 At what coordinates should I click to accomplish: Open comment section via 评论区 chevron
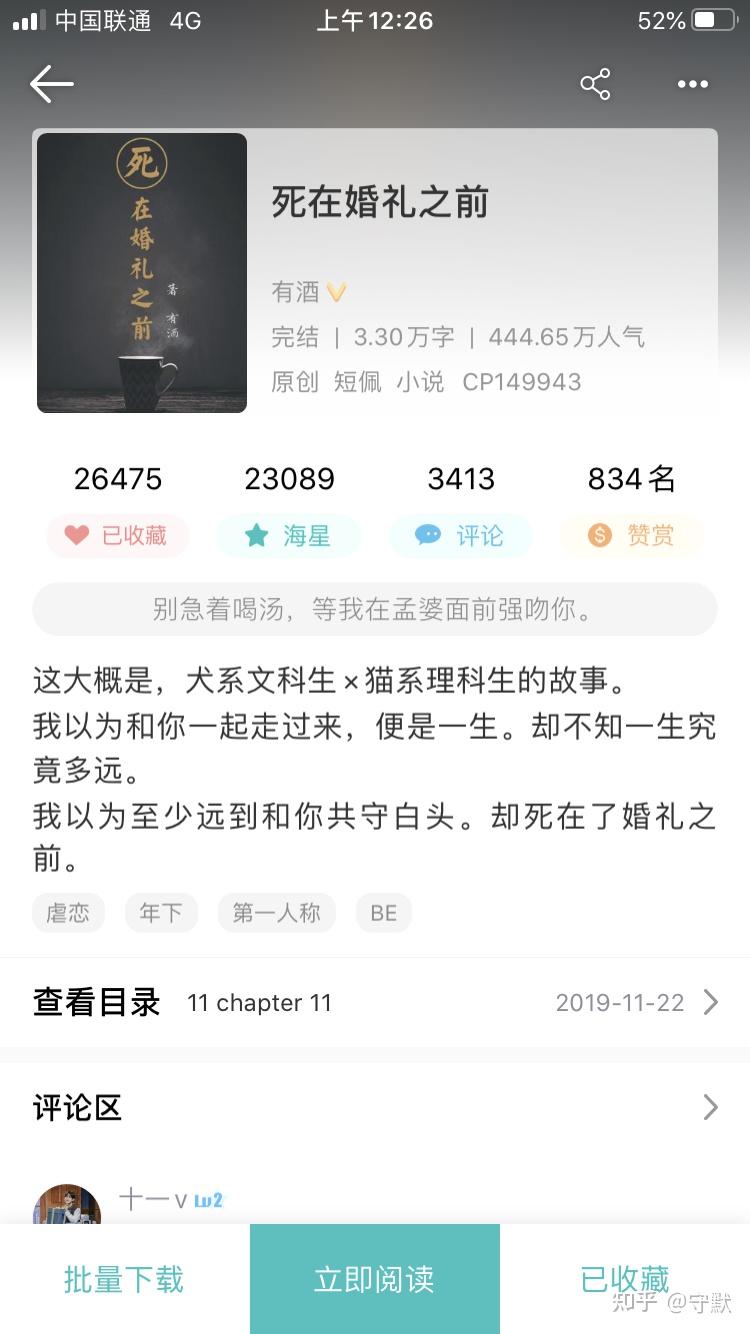point(710,1108)
